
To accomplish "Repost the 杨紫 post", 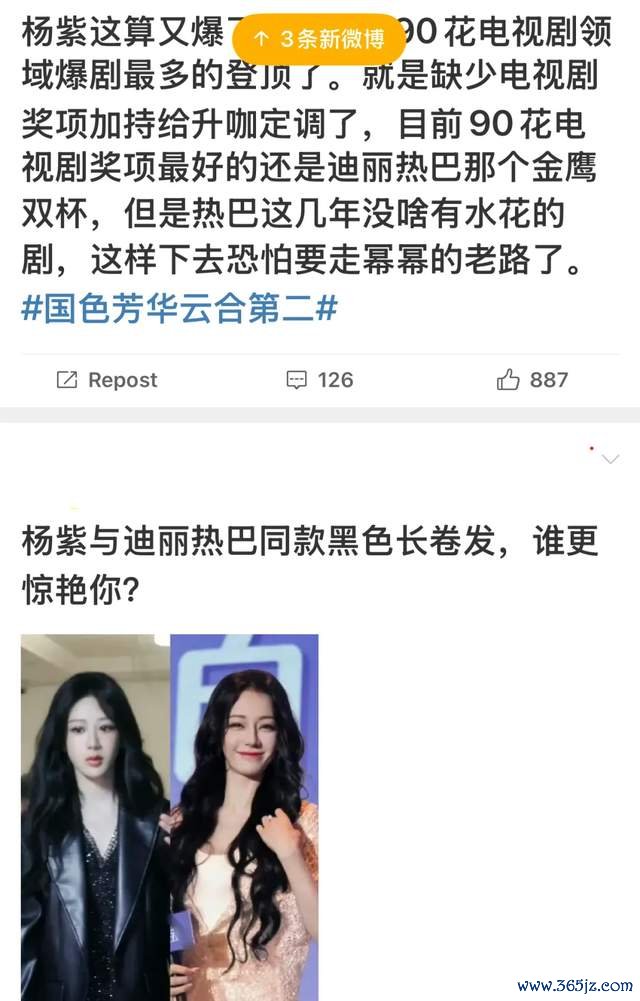I will click(107, 380).
